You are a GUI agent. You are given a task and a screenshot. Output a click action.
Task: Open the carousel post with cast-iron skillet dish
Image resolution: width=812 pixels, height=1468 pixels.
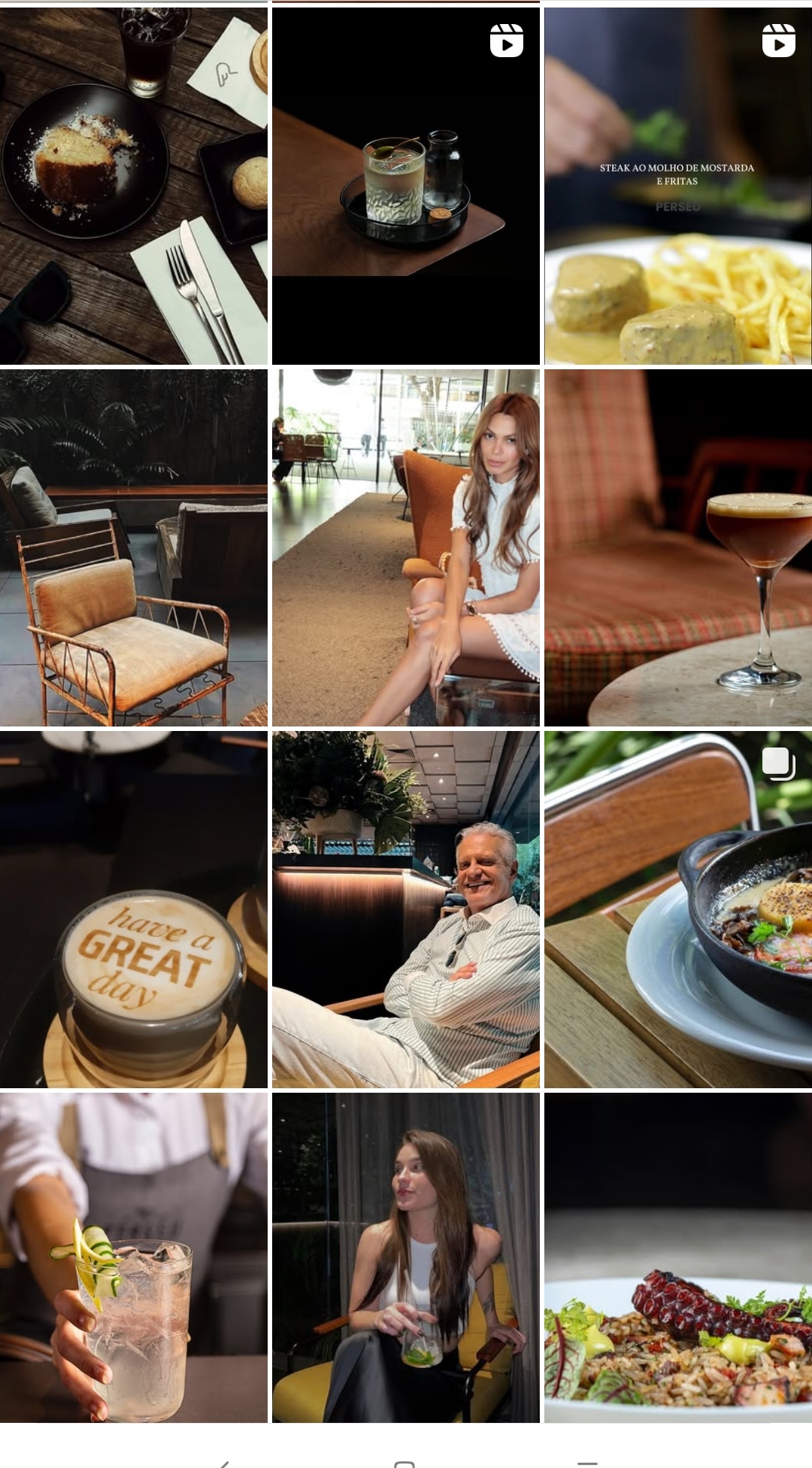[x=677, y=909]
